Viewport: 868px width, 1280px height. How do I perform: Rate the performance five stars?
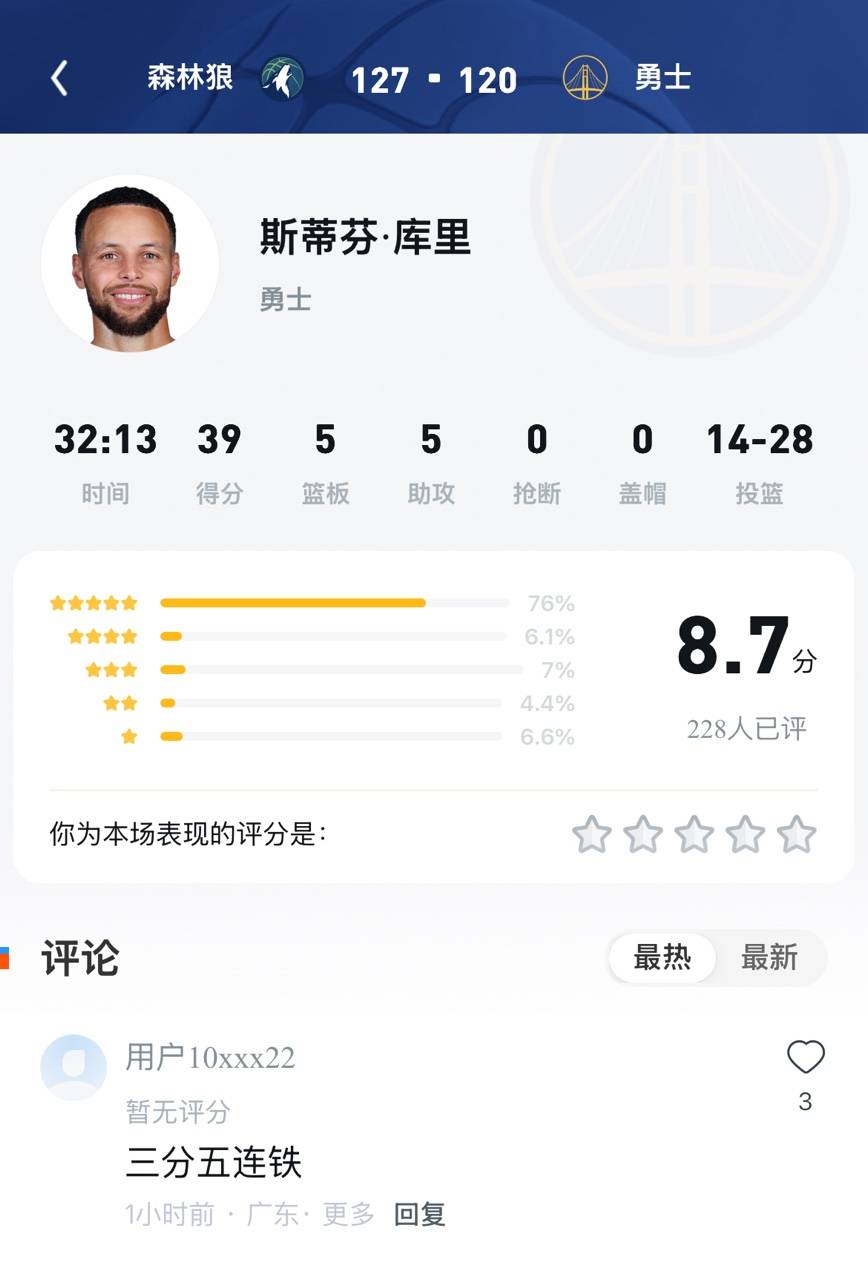[797, 834]
